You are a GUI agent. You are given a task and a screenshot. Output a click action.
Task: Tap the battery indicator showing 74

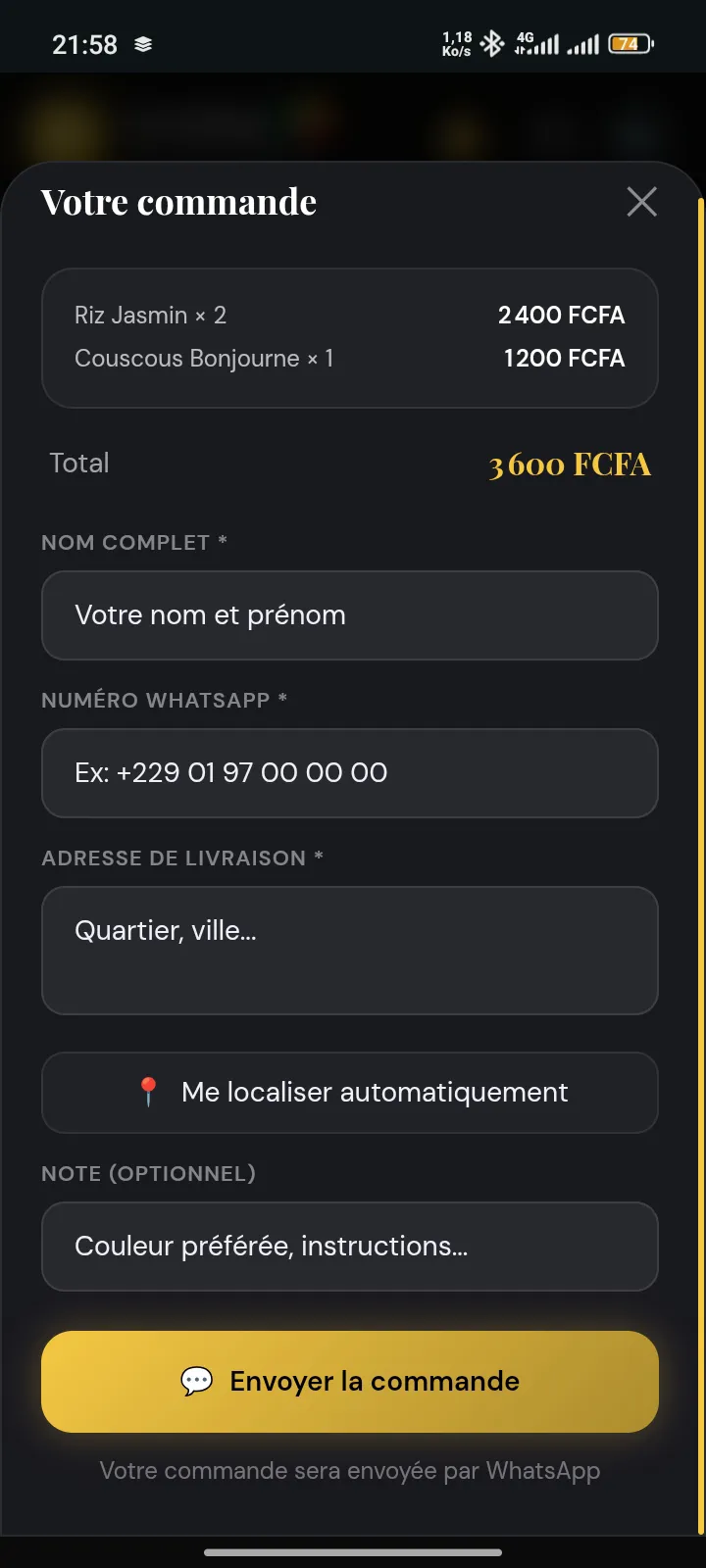(x=630, y=43)
